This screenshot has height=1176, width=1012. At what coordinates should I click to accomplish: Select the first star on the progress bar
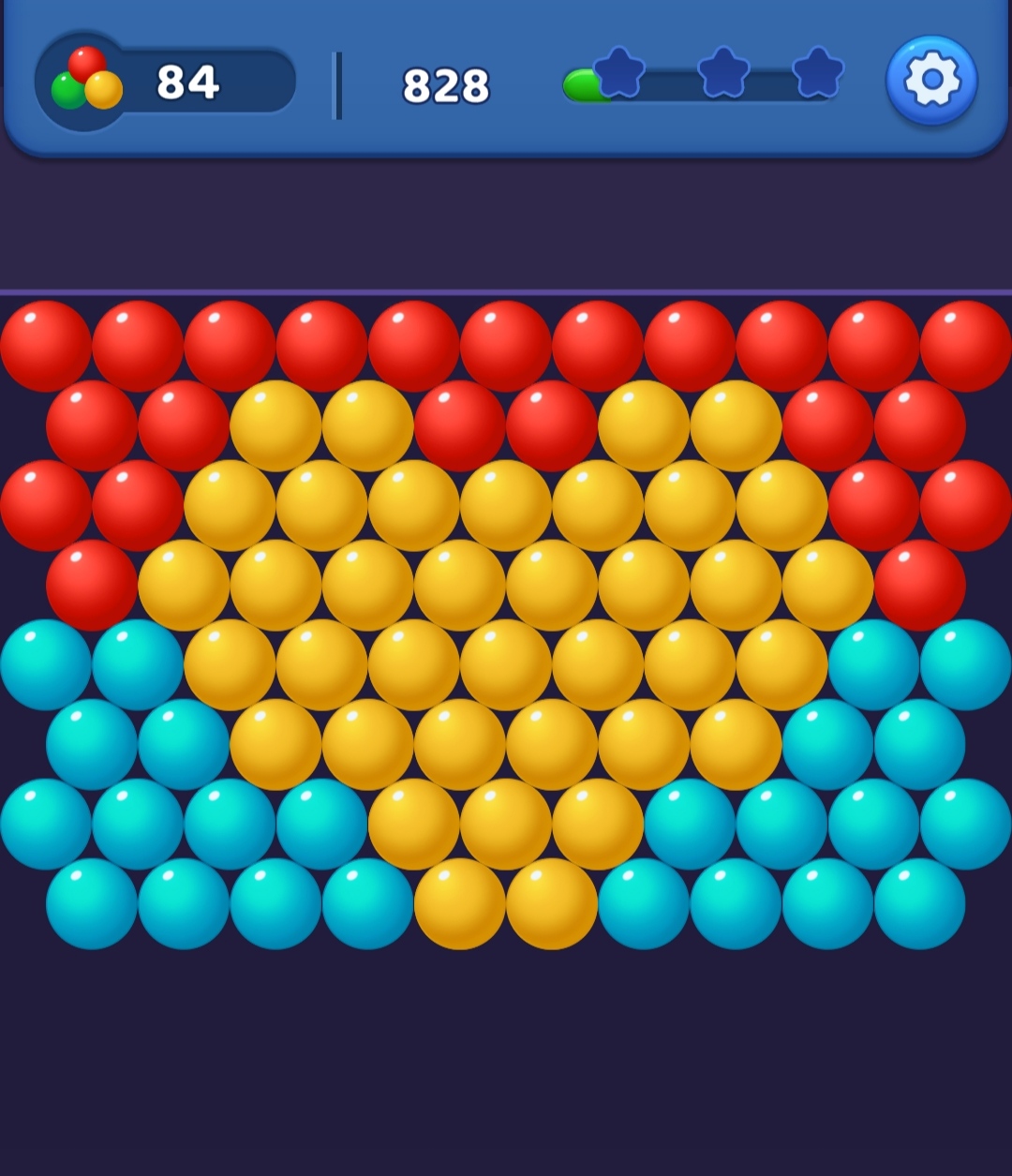tap(618, 73)
